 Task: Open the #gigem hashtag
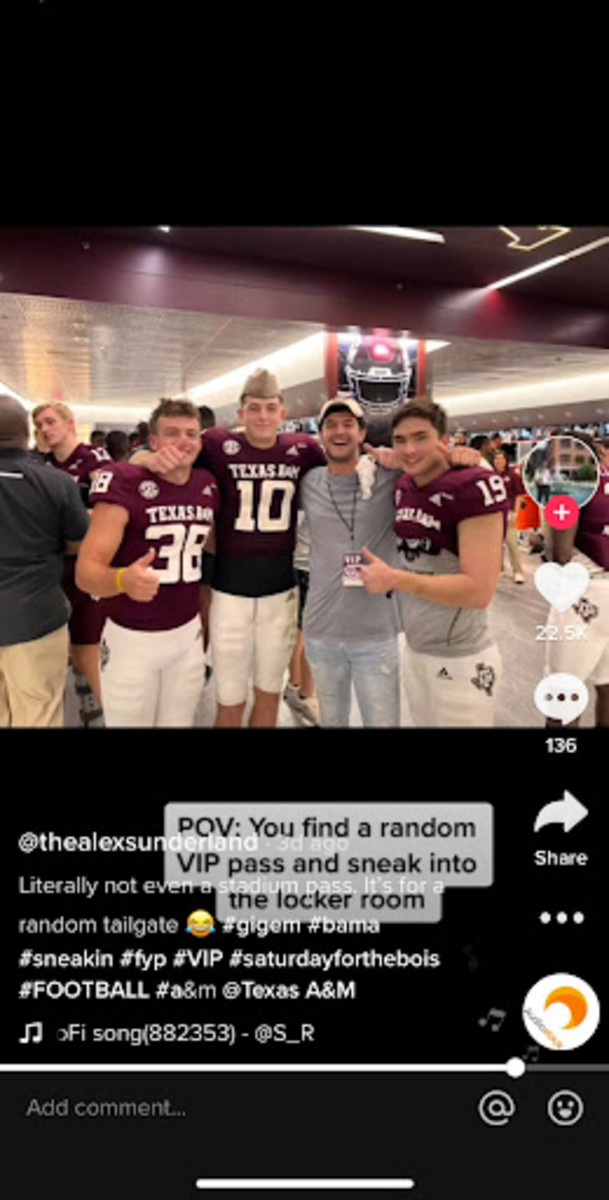pyautogui.click(x=260, y=925)
